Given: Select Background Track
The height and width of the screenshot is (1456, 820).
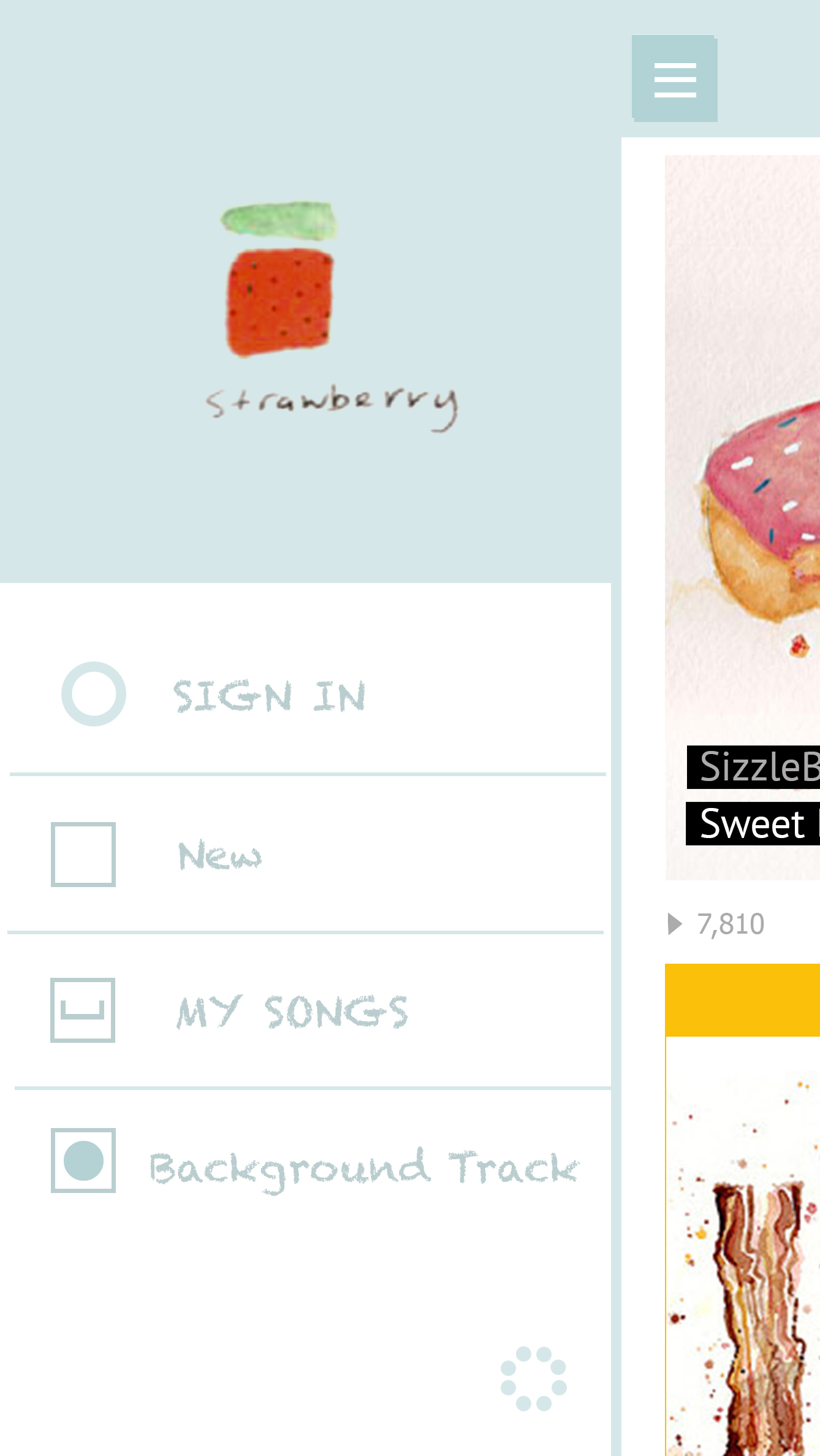Looking at the screenshot, I should (363, 1167).
